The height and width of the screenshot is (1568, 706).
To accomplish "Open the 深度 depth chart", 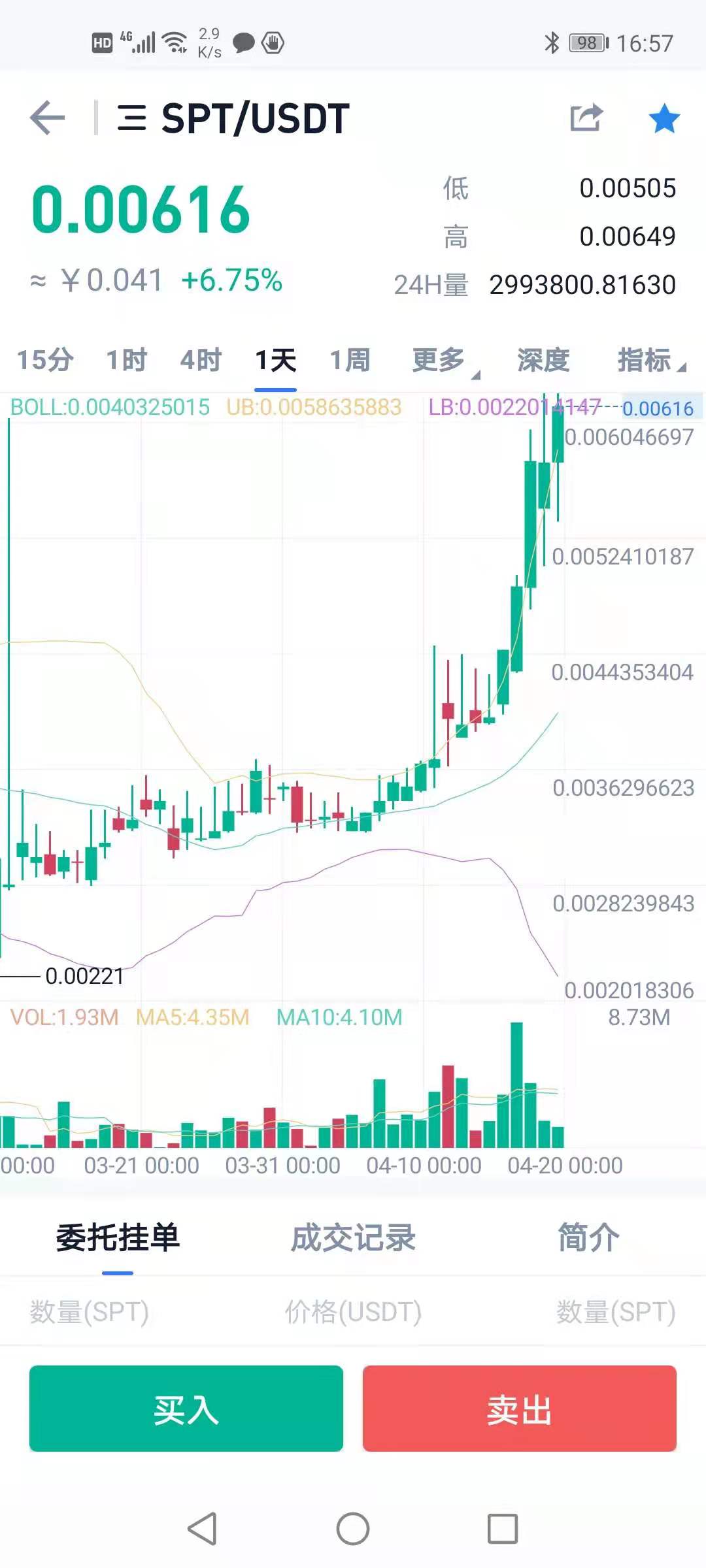I will pos(543,360).
